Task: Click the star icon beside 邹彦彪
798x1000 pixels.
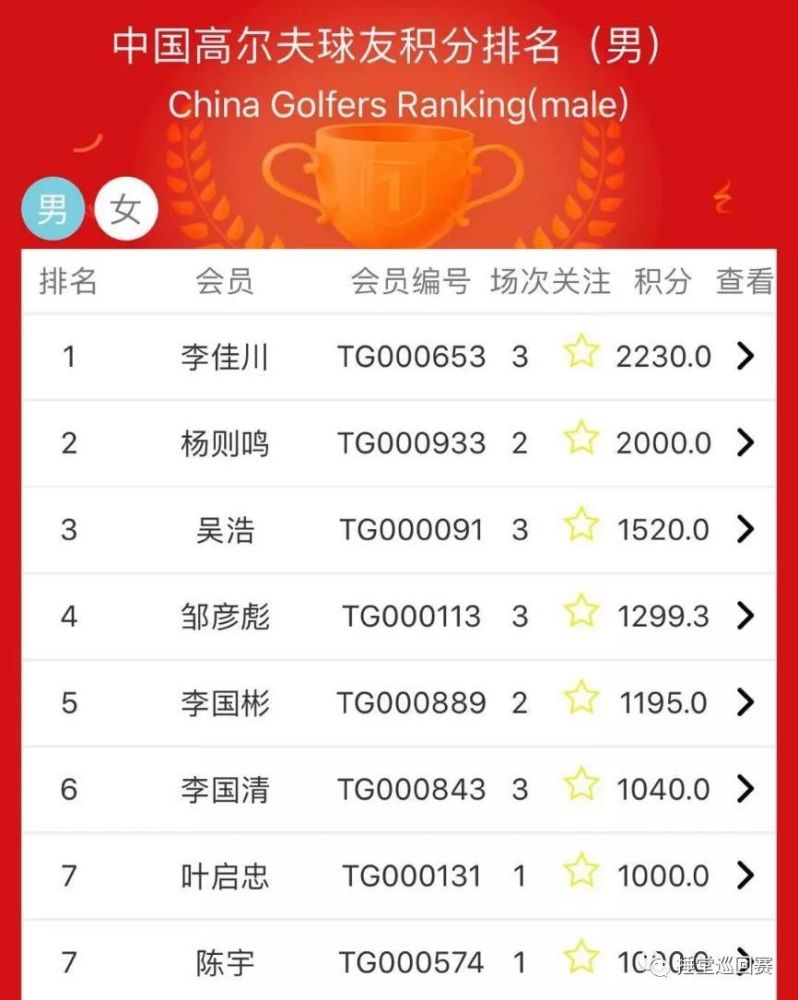Action: [581, 616]
